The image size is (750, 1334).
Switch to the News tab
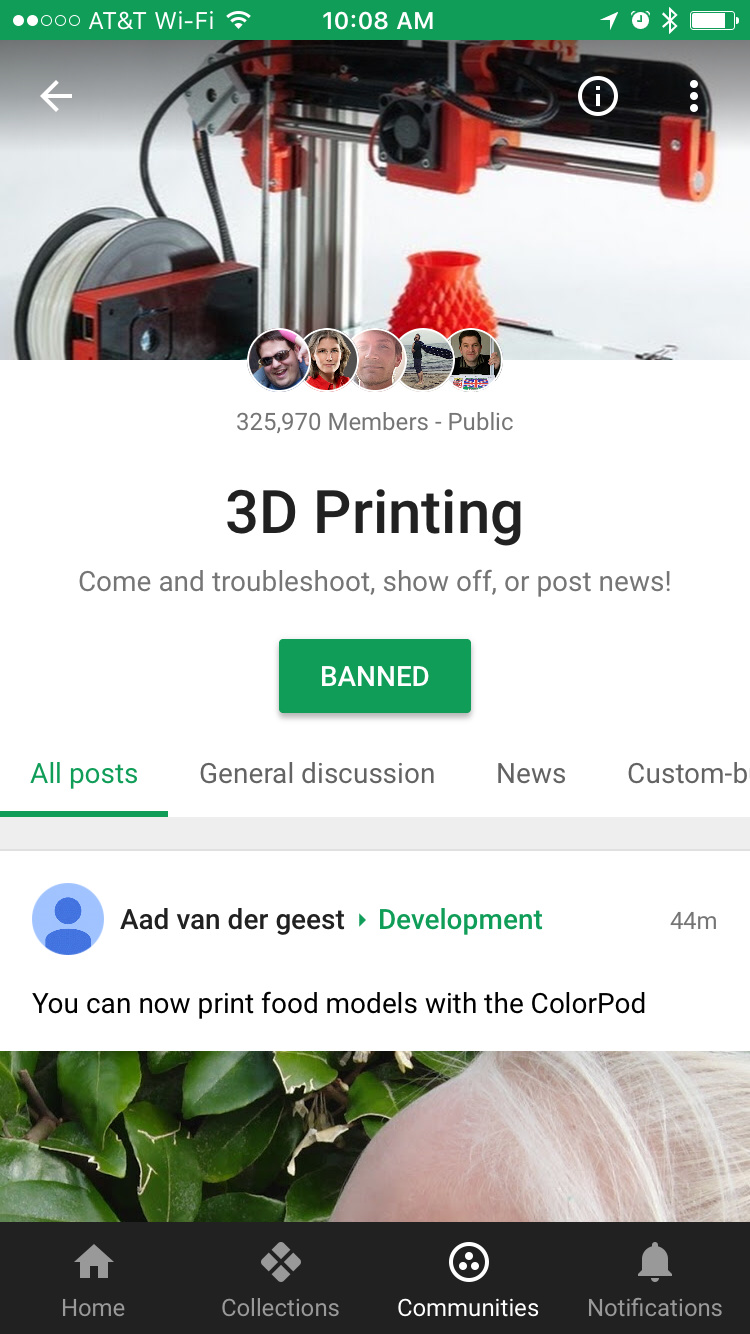531,774
